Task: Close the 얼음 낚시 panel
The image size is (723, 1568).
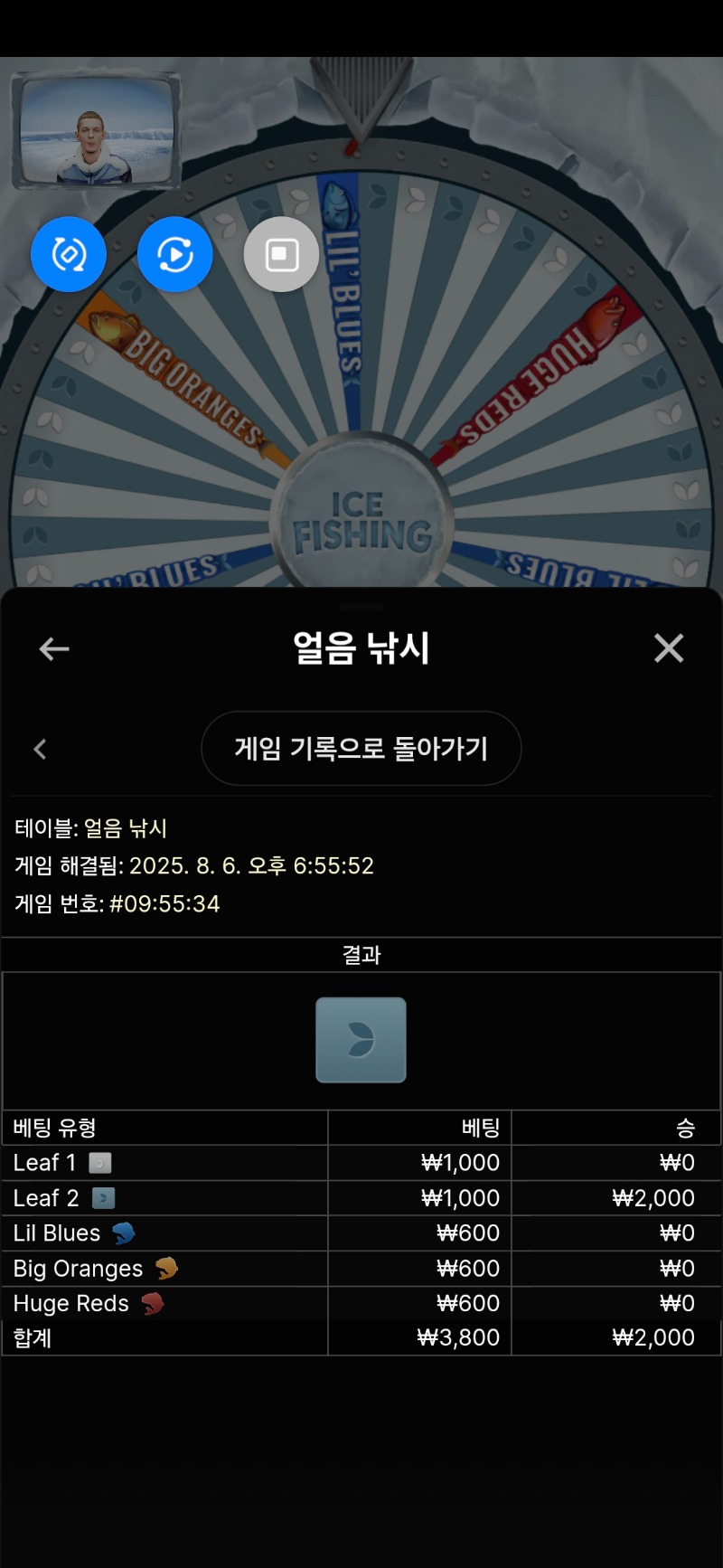Action: [669, 647]
